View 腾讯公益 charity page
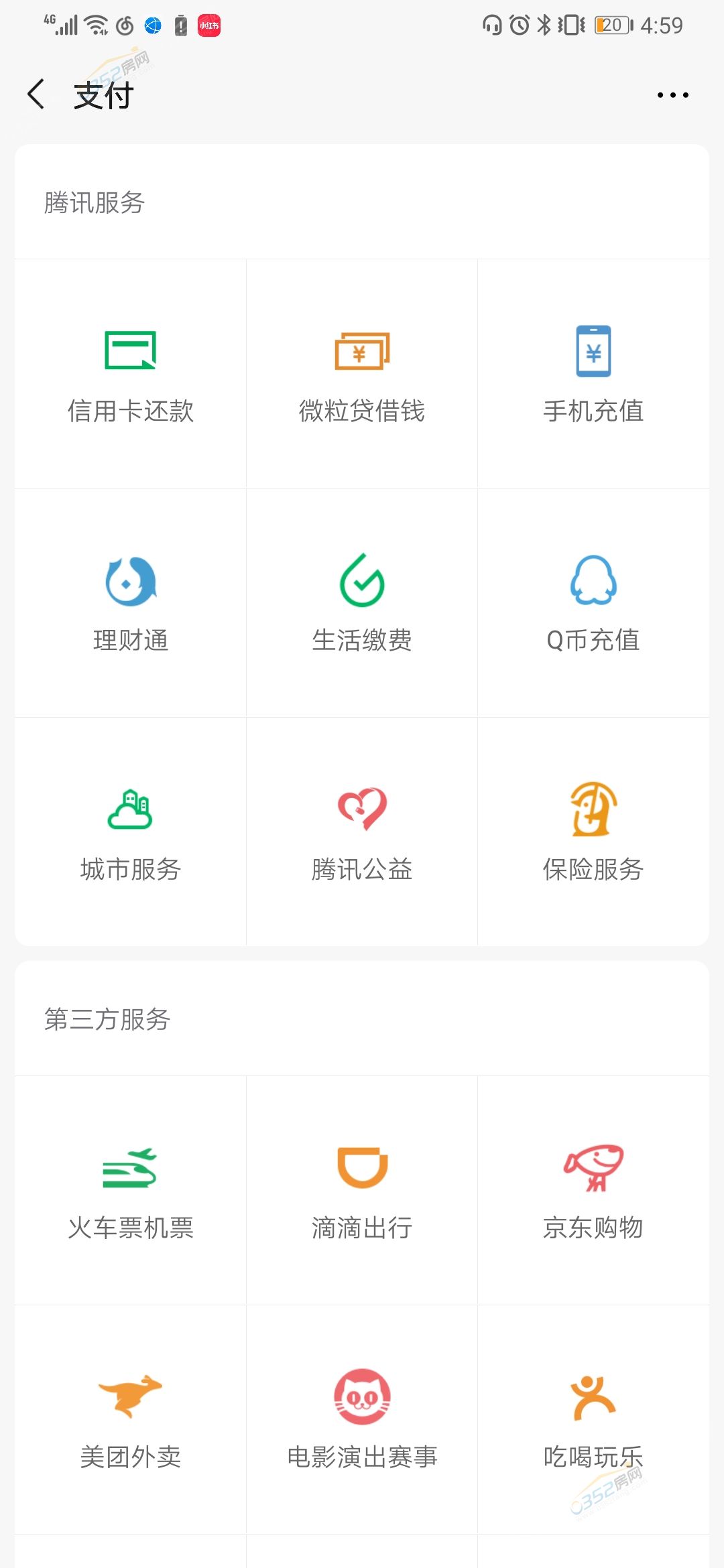The height and width of the screenshot is (1568, 724). point(362,832)
